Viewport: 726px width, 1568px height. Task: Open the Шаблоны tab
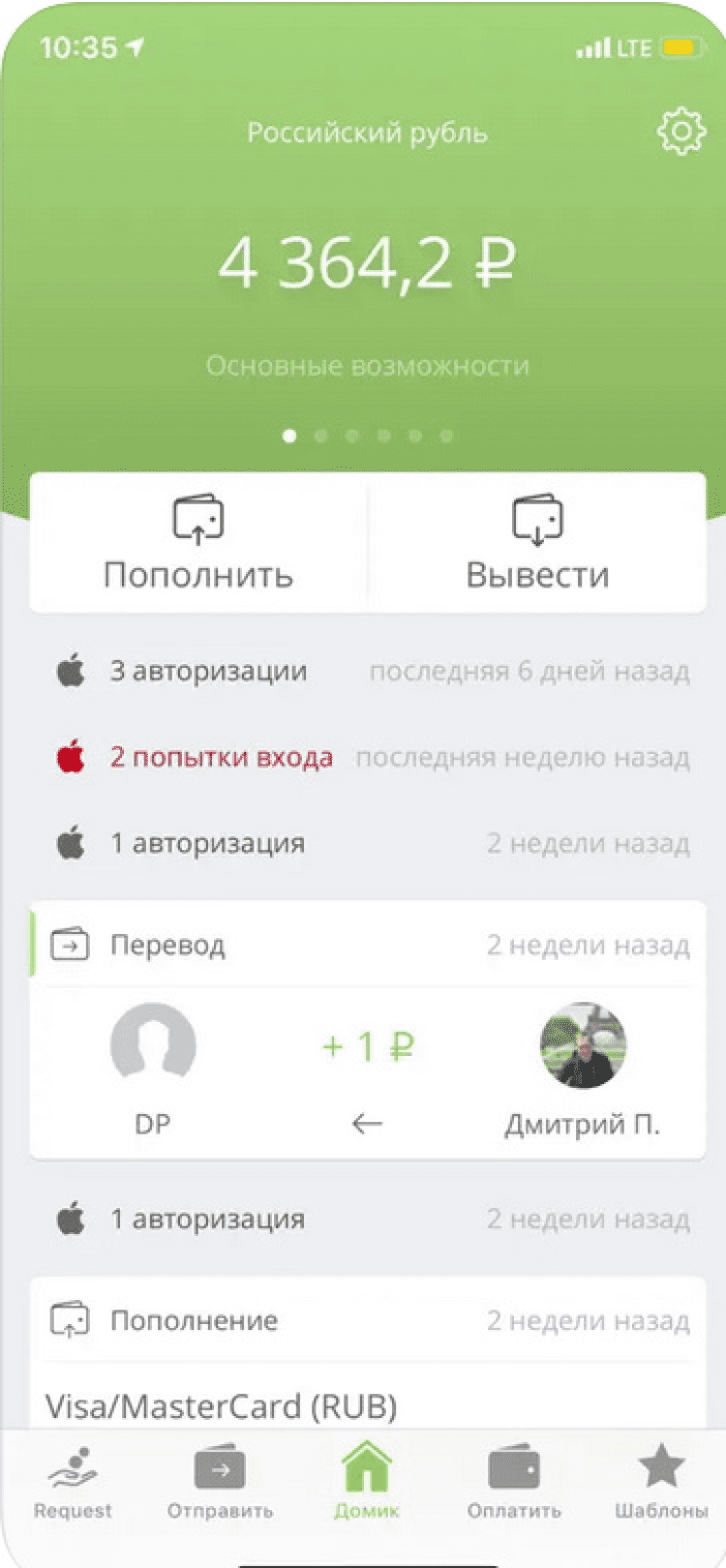(x=661, y=1483)
